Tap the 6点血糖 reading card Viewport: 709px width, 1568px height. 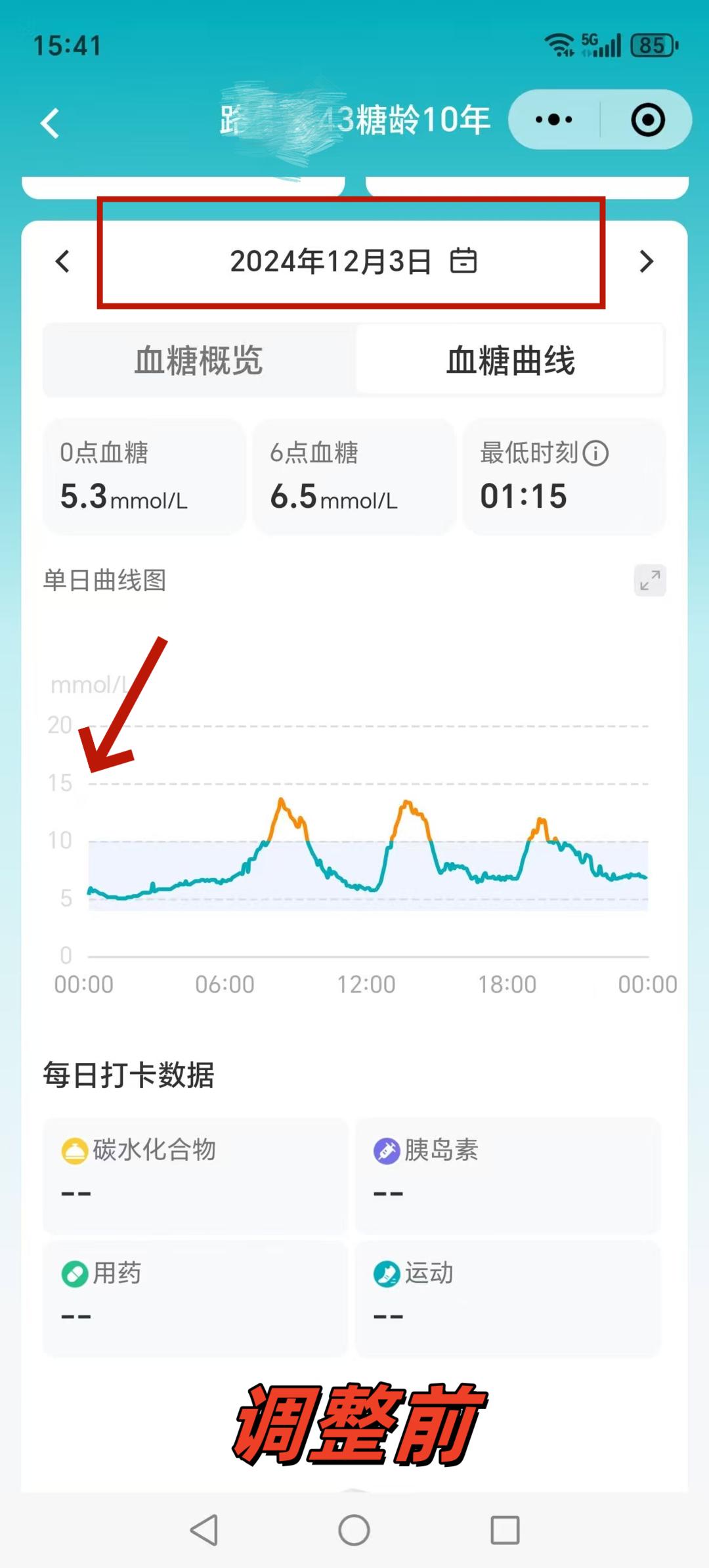(x=354, y=476)
